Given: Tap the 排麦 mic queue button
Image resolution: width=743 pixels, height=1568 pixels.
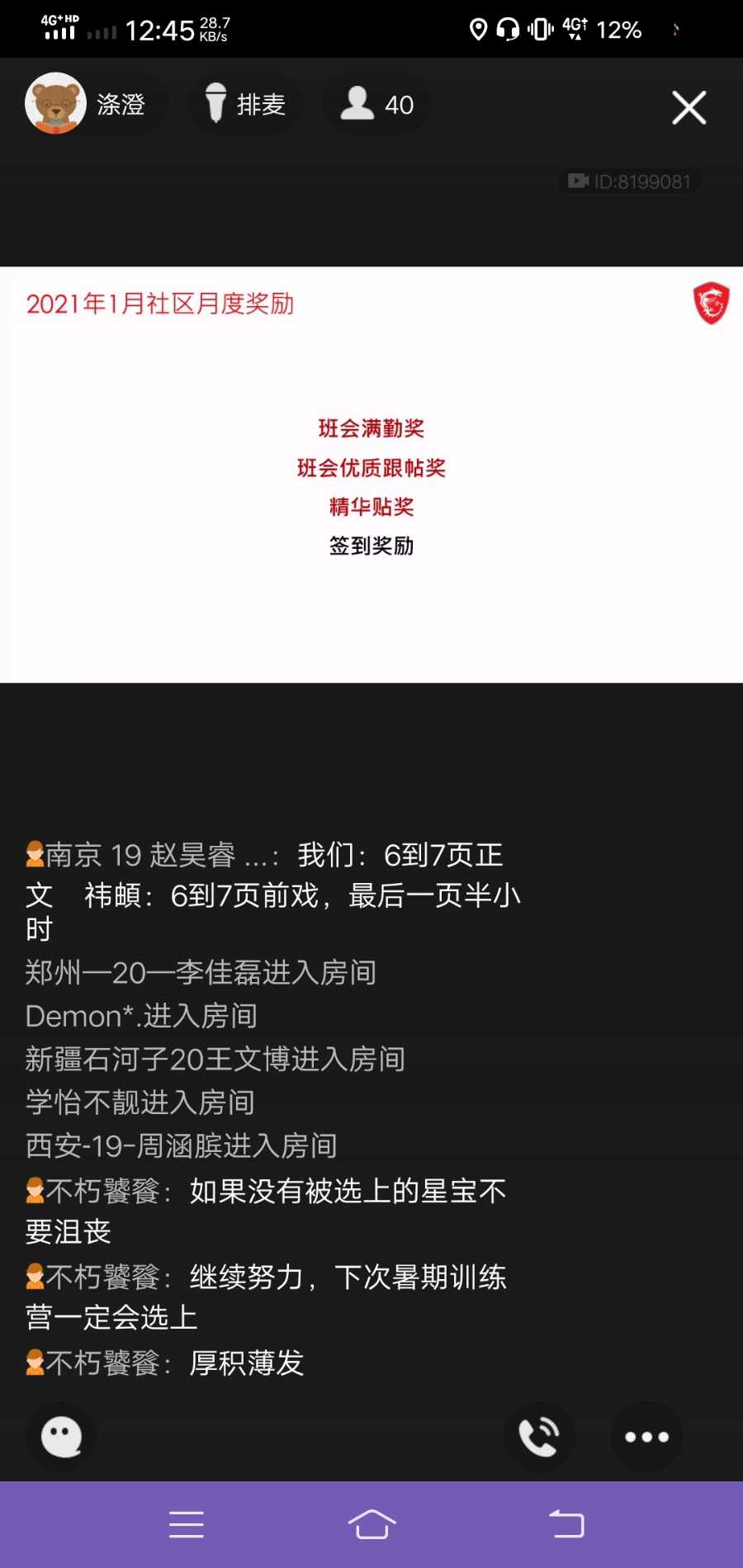Looking at the screenshot, I should click(245, 105).
